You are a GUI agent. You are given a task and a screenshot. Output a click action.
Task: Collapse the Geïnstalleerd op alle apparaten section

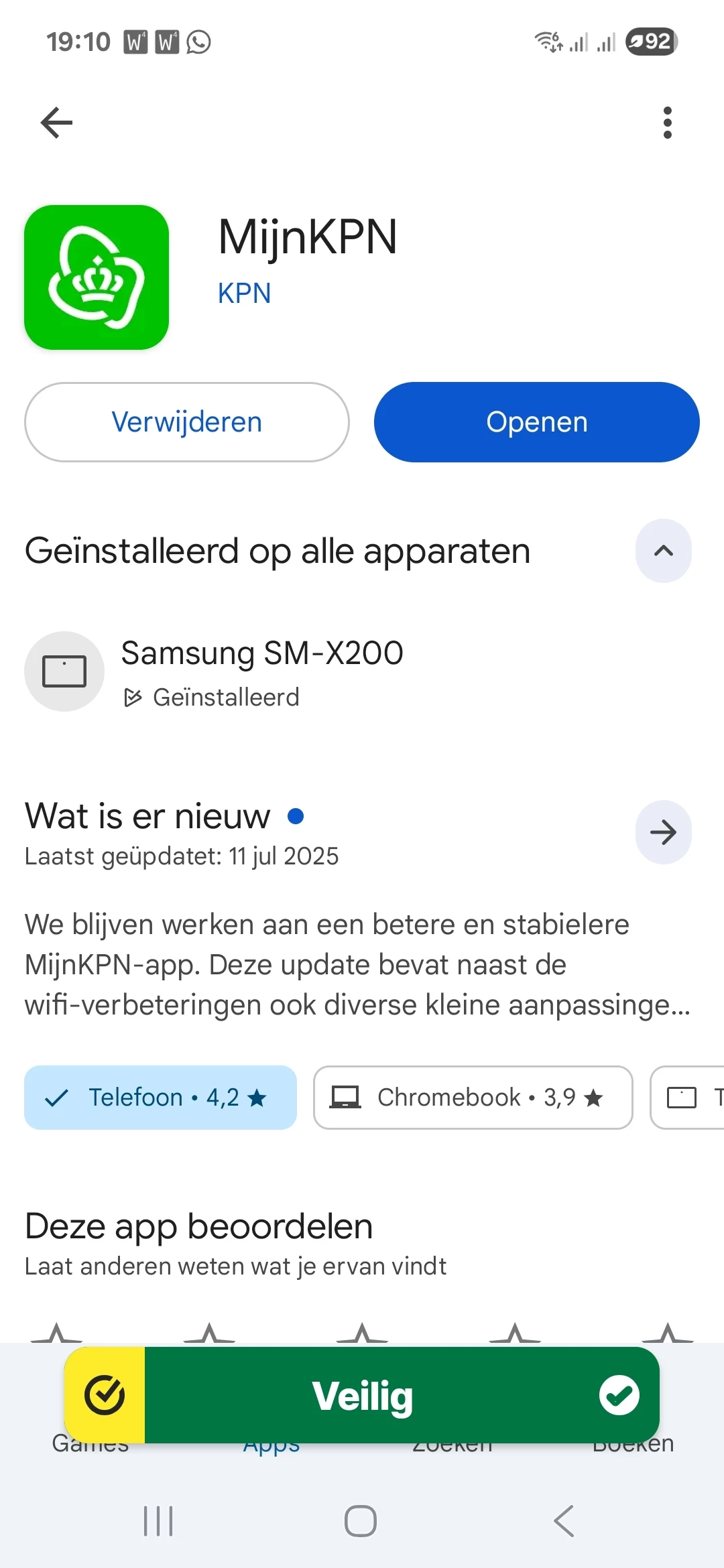[663, 551]
